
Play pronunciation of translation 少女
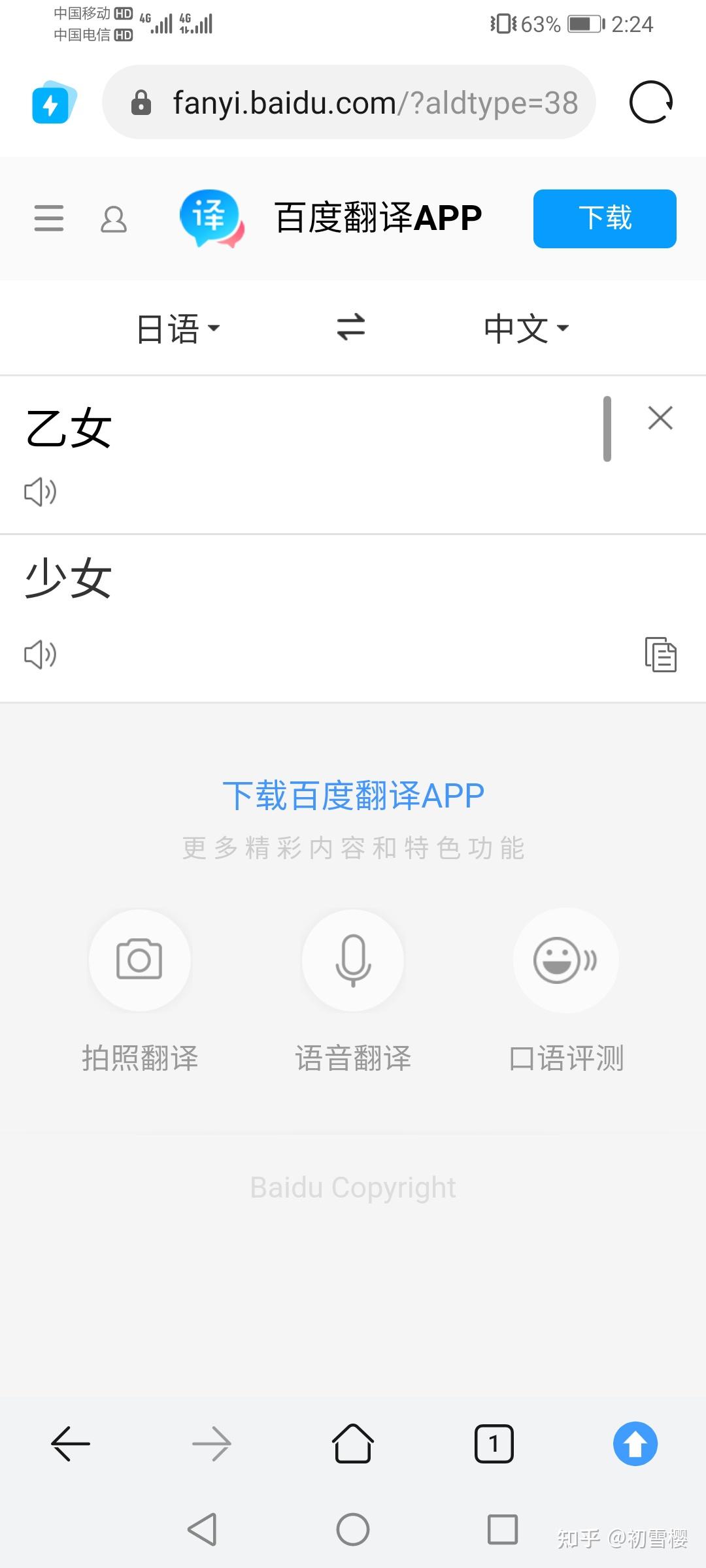coord(41,654)
